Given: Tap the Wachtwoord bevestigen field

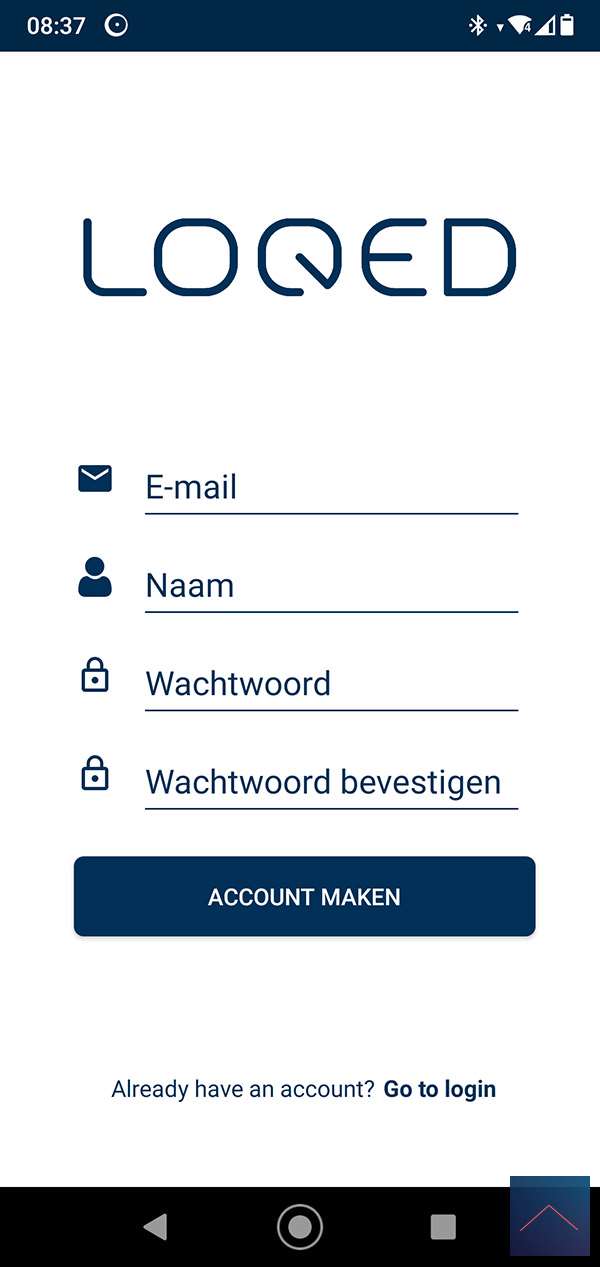Looking at the screenshot, I should (330, 782).
